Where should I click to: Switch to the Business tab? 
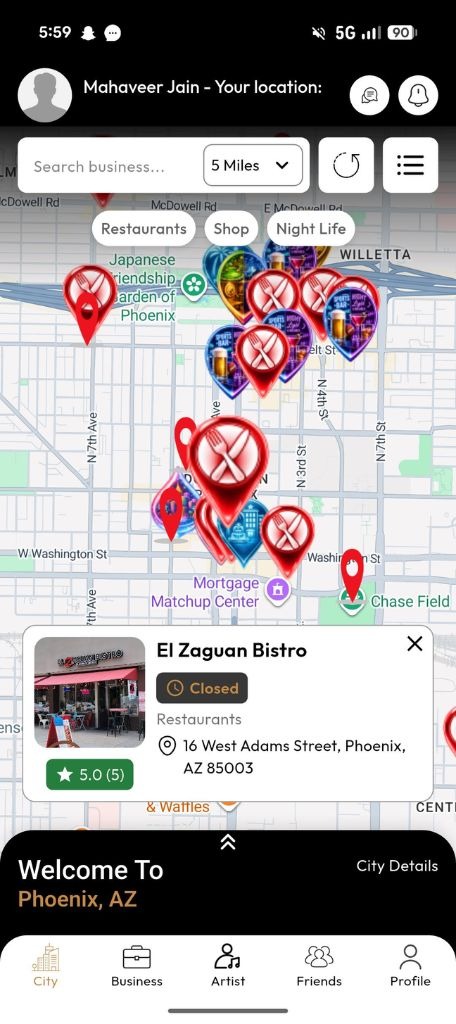pyautogui.click(x=137, y=967)
